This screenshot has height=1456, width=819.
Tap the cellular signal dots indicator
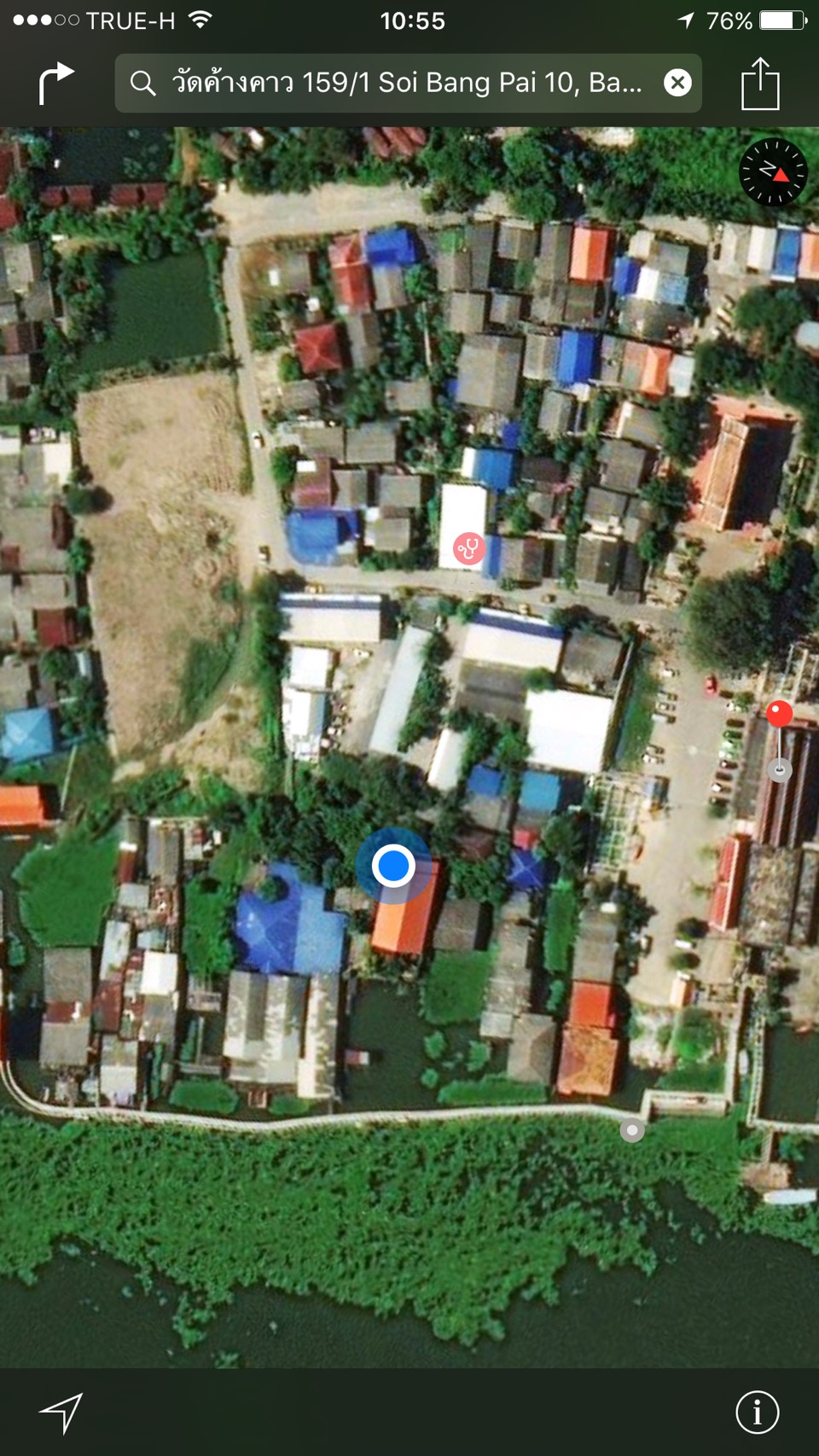[x=47, y=20]
